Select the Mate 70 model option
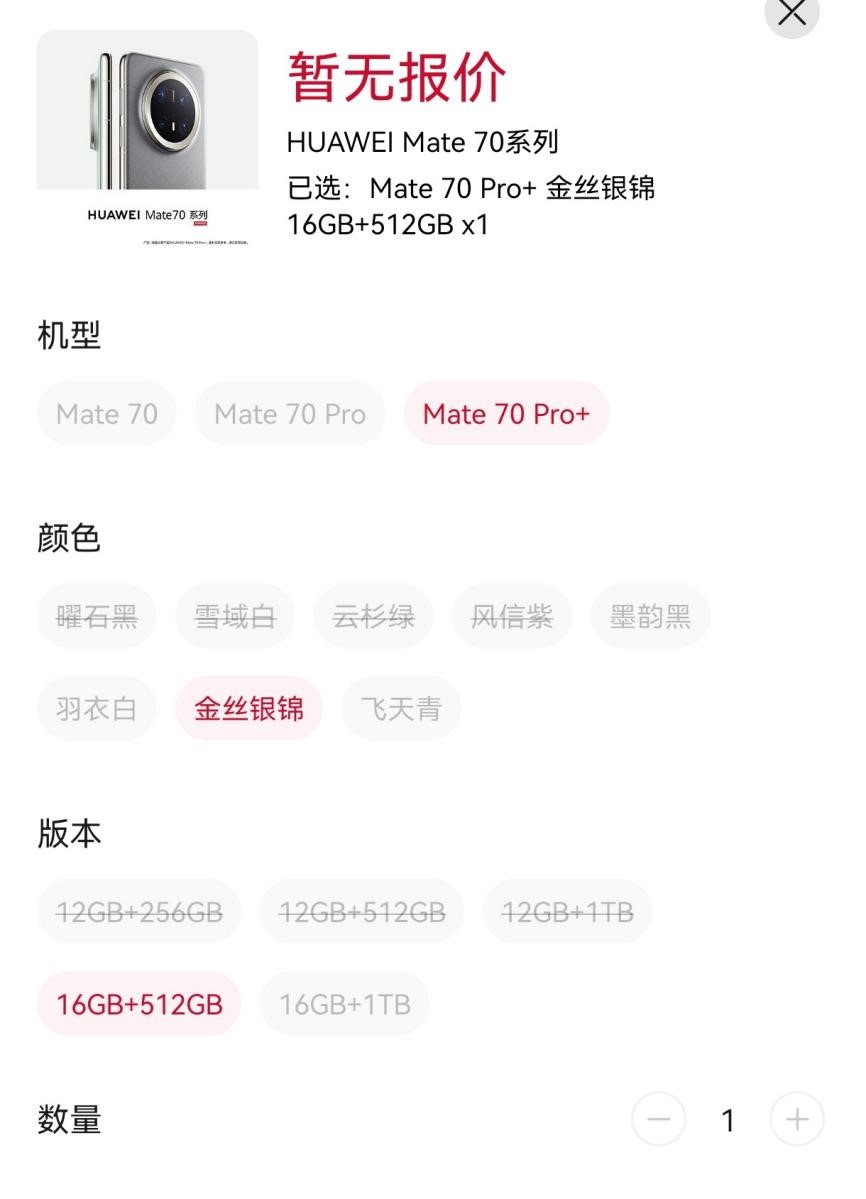Viewport: 866px width, 1199px height. point(106,413)
